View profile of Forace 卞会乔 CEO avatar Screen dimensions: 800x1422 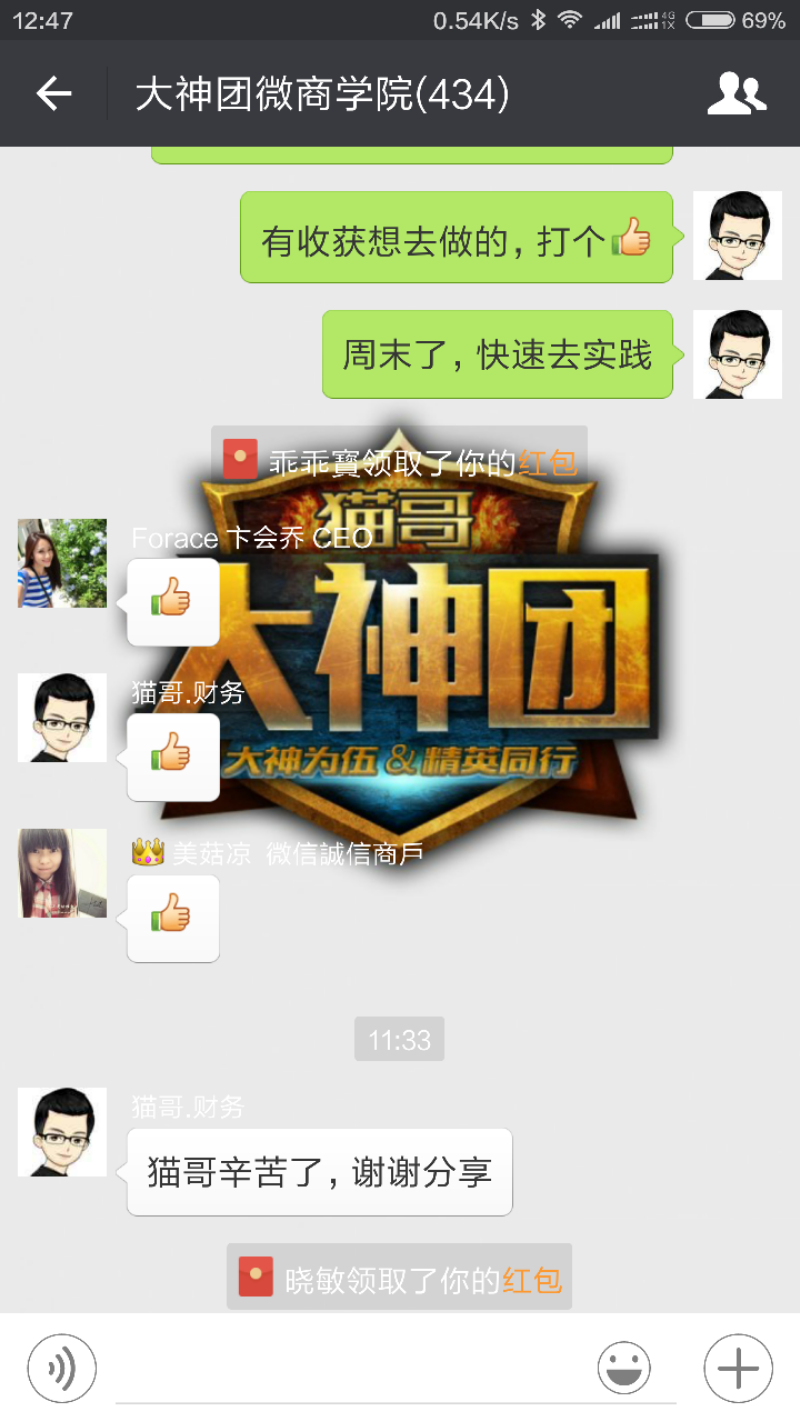tap(62, 563)
